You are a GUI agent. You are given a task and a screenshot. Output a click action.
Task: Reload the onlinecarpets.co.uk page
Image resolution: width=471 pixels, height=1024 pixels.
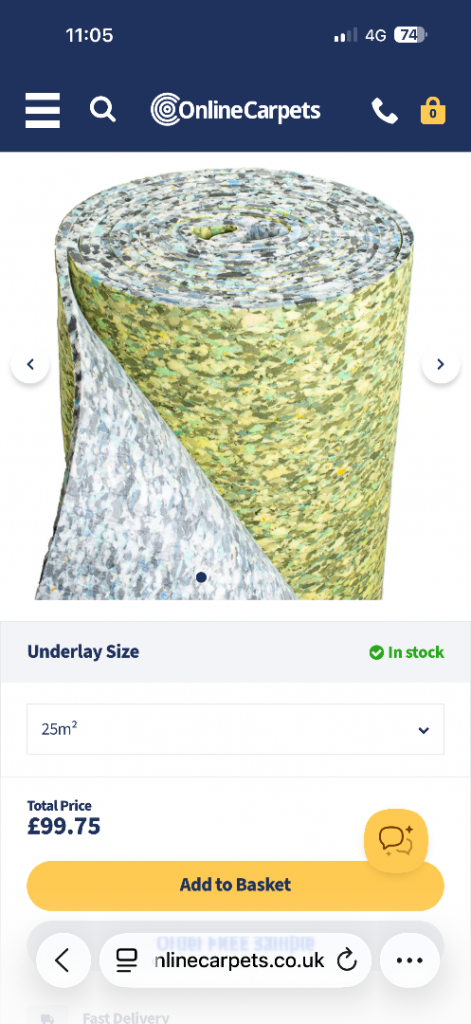(346, 960)
